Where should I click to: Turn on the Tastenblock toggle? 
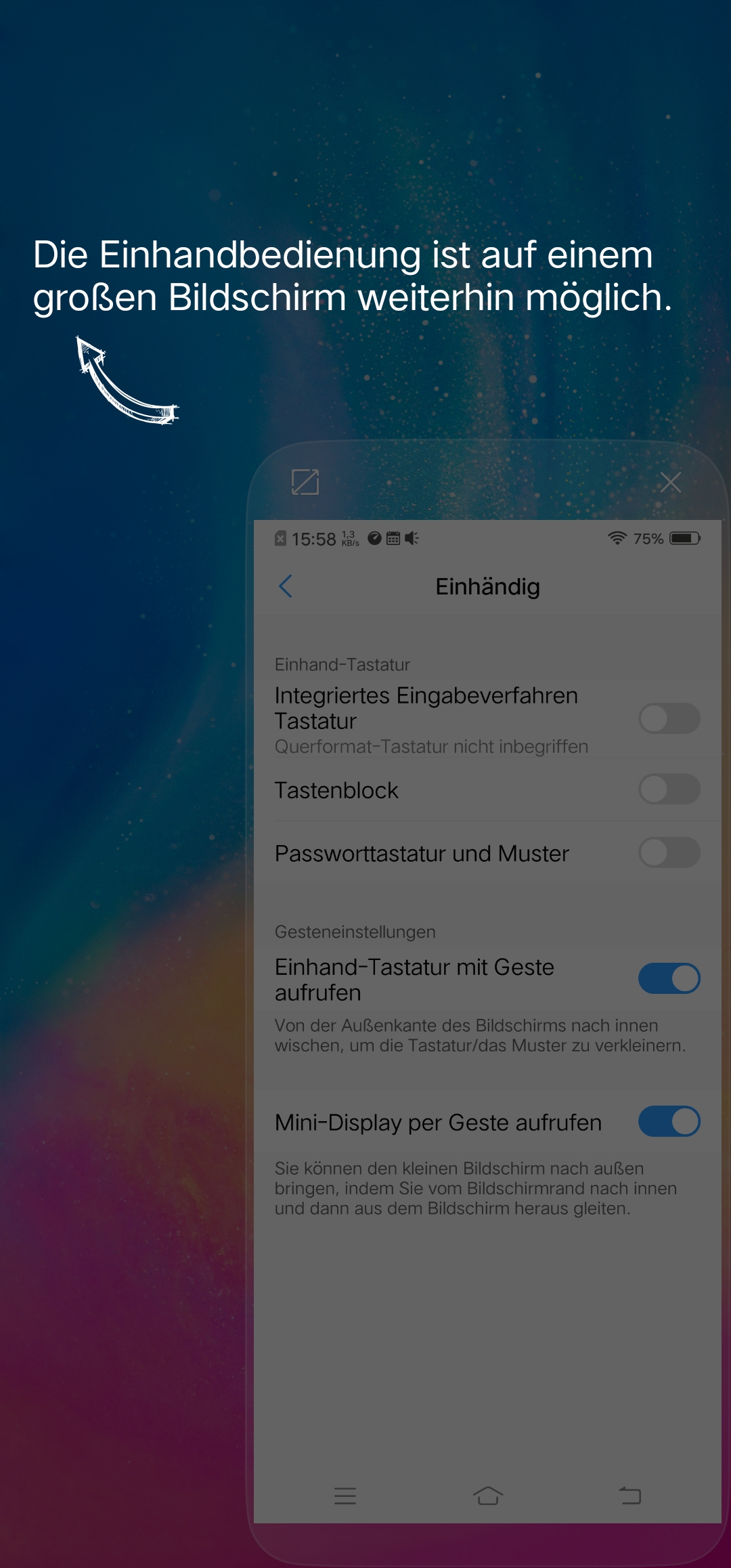(669, 789)
